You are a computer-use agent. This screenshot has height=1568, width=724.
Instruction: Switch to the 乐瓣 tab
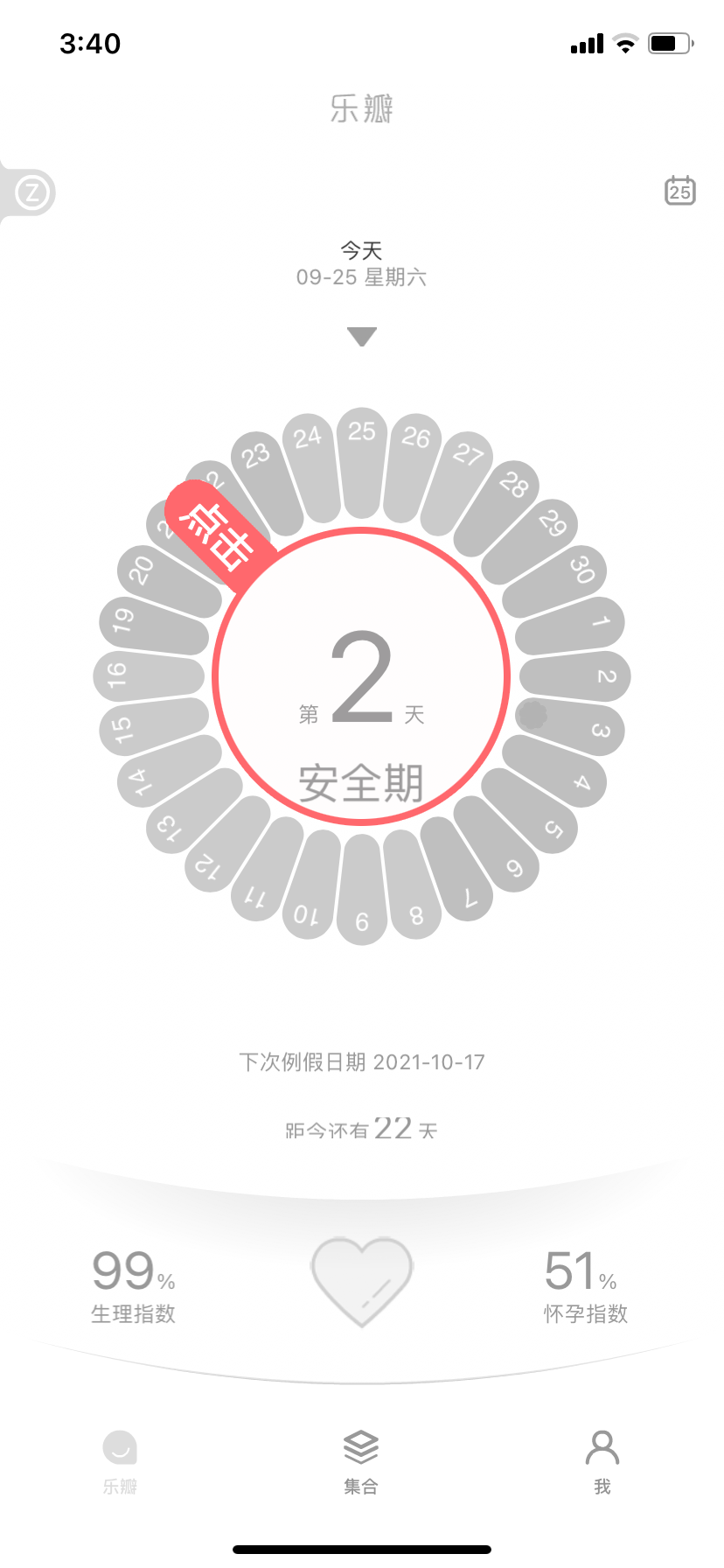pyautogui.click(x=120, y=1461)
